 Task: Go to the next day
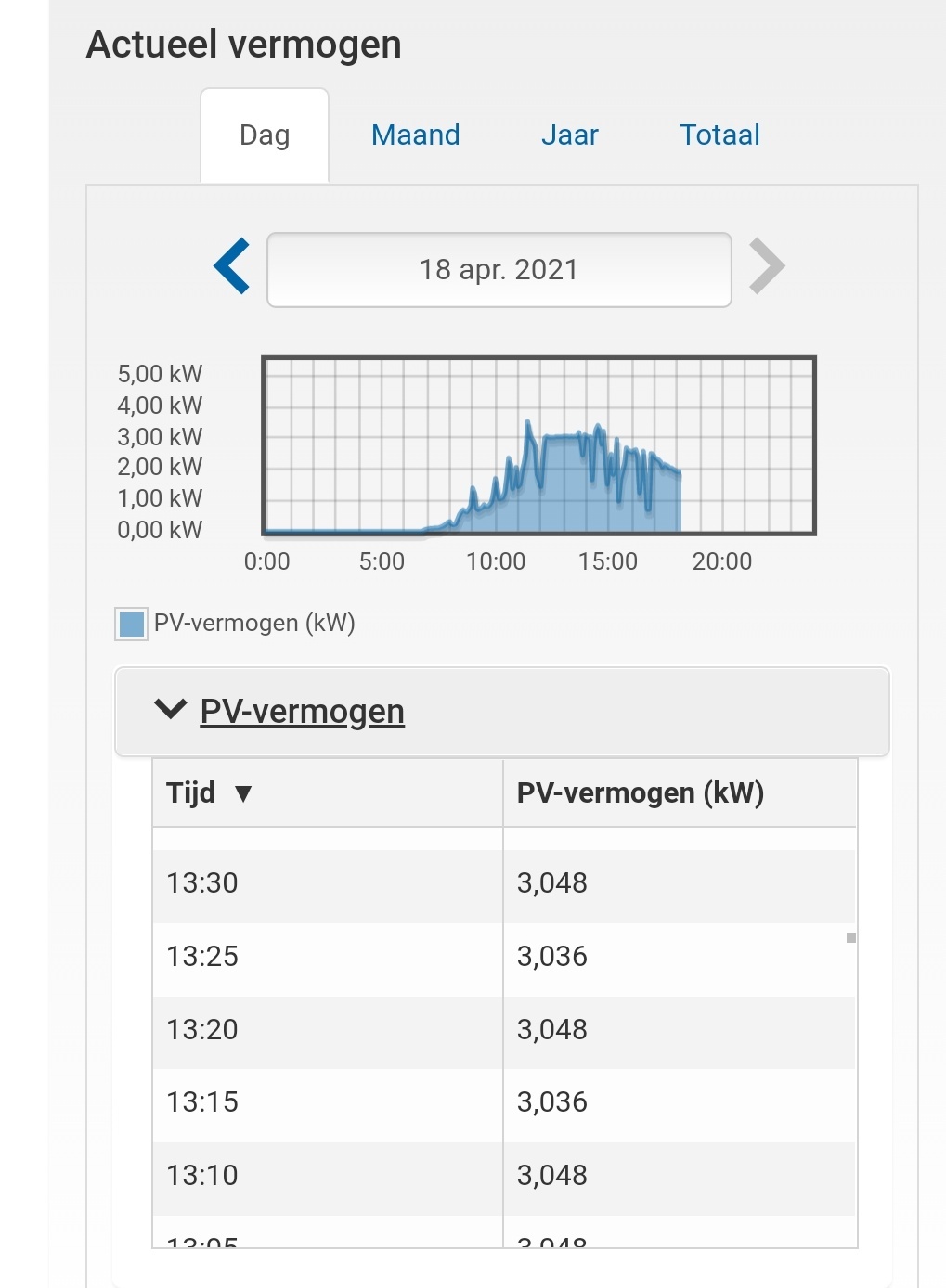point(767,267)
